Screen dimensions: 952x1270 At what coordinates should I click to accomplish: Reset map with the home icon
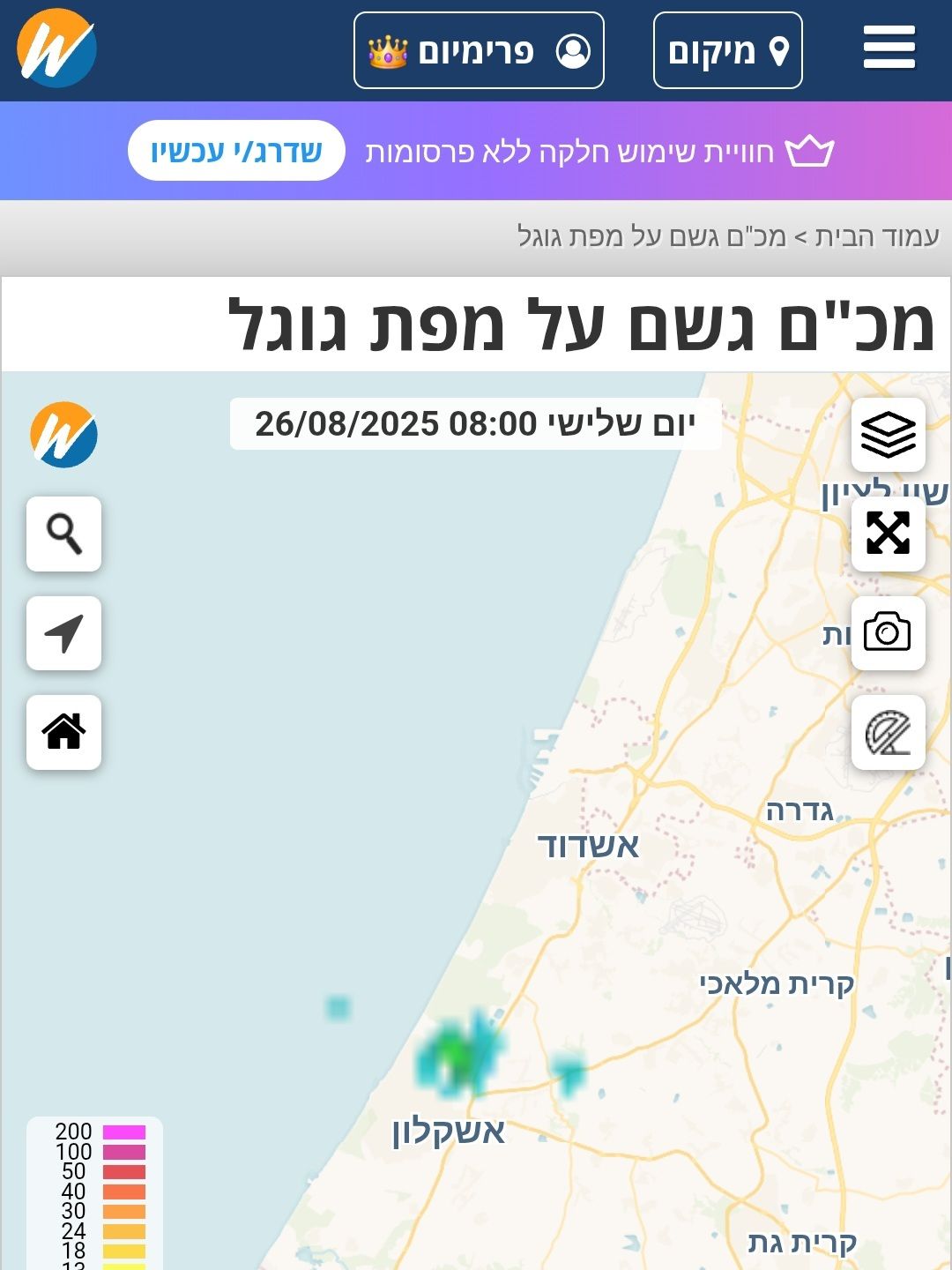64,732
